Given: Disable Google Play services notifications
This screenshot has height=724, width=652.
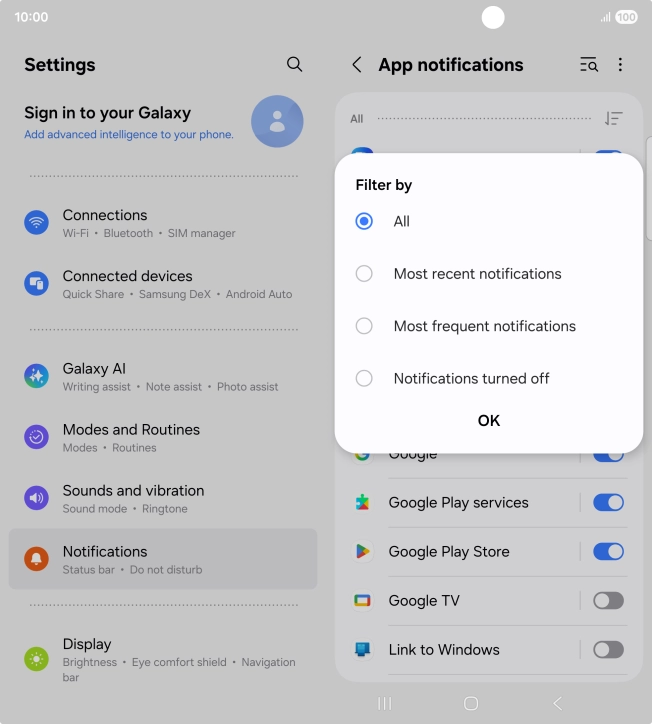Looking at the screenshot, I should [608, 502].
